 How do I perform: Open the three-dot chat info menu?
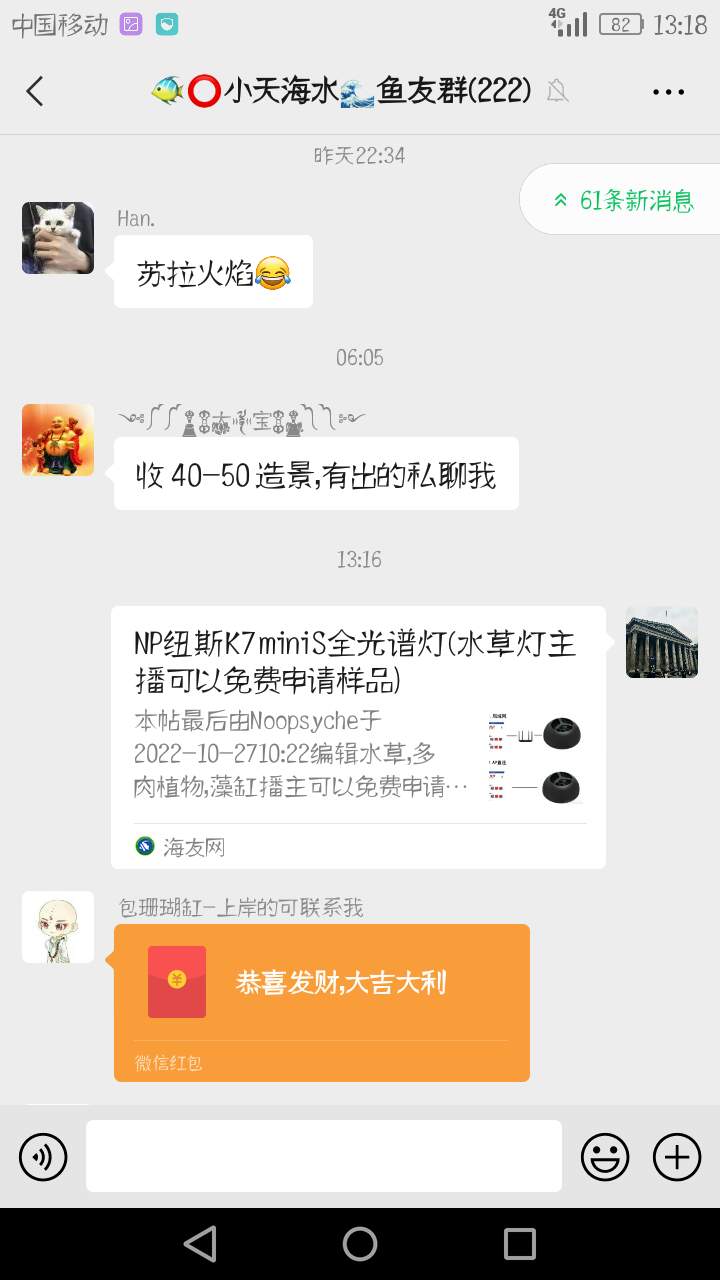pos(668,92)
